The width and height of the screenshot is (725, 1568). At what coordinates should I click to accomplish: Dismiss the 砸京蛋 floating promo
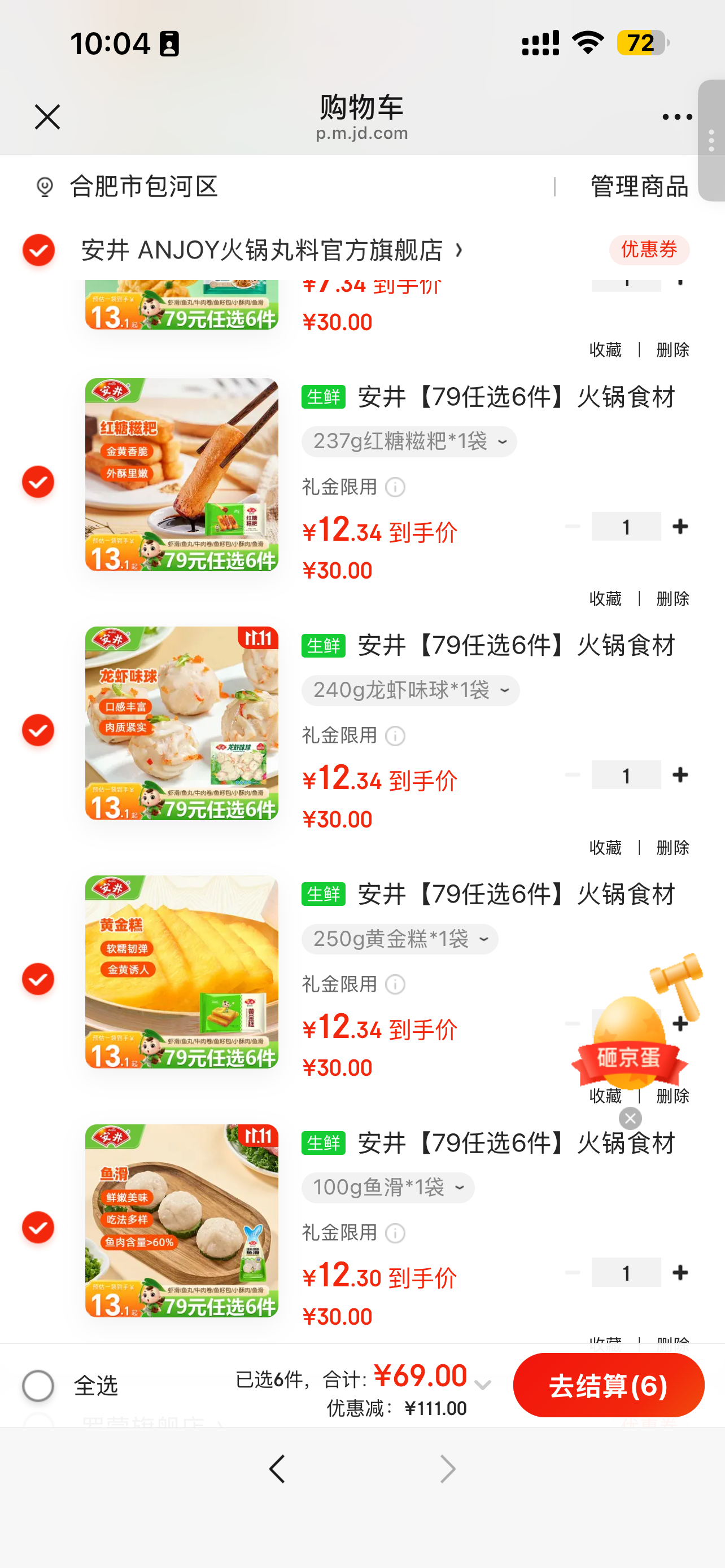(630, 1118)
